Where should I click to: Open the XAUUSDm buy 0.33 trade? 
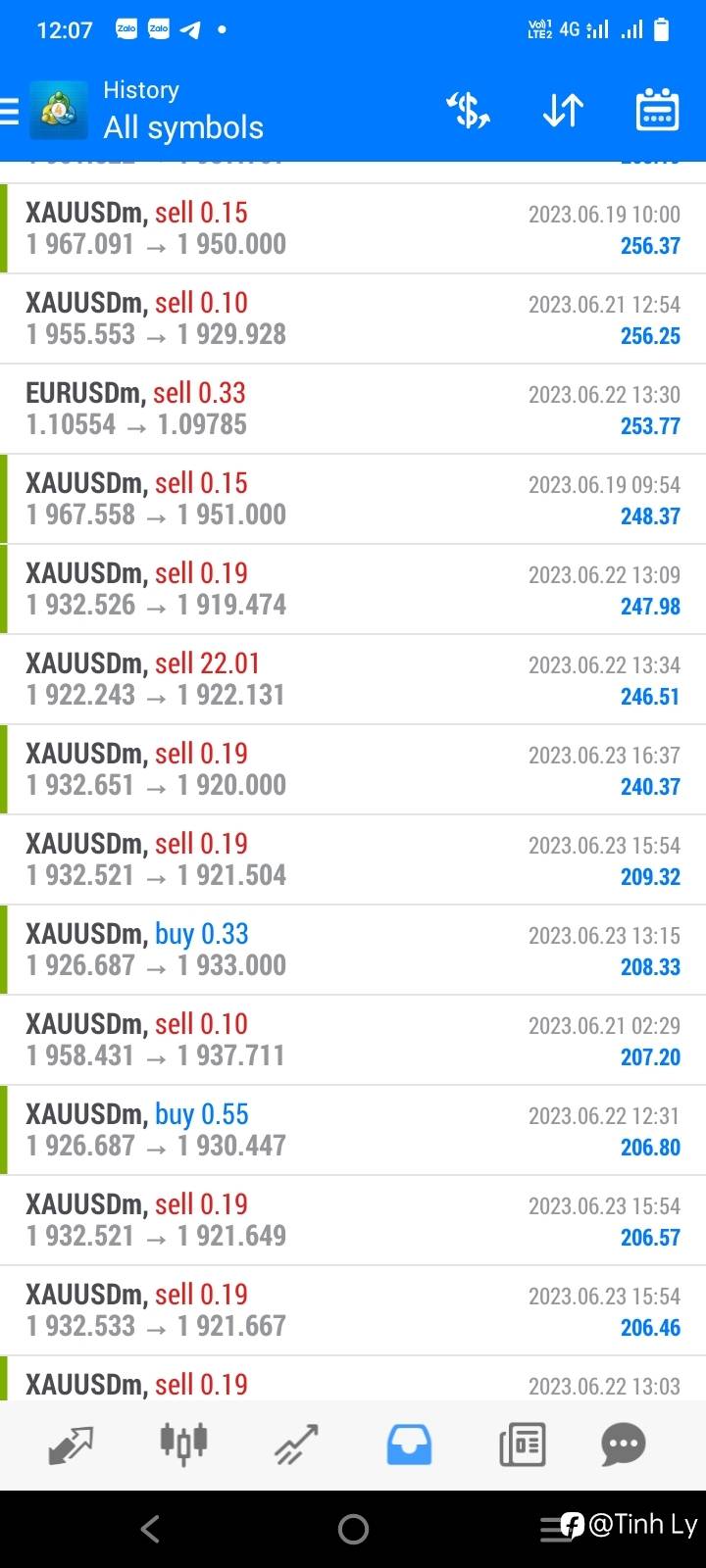[x=353, y=950]
